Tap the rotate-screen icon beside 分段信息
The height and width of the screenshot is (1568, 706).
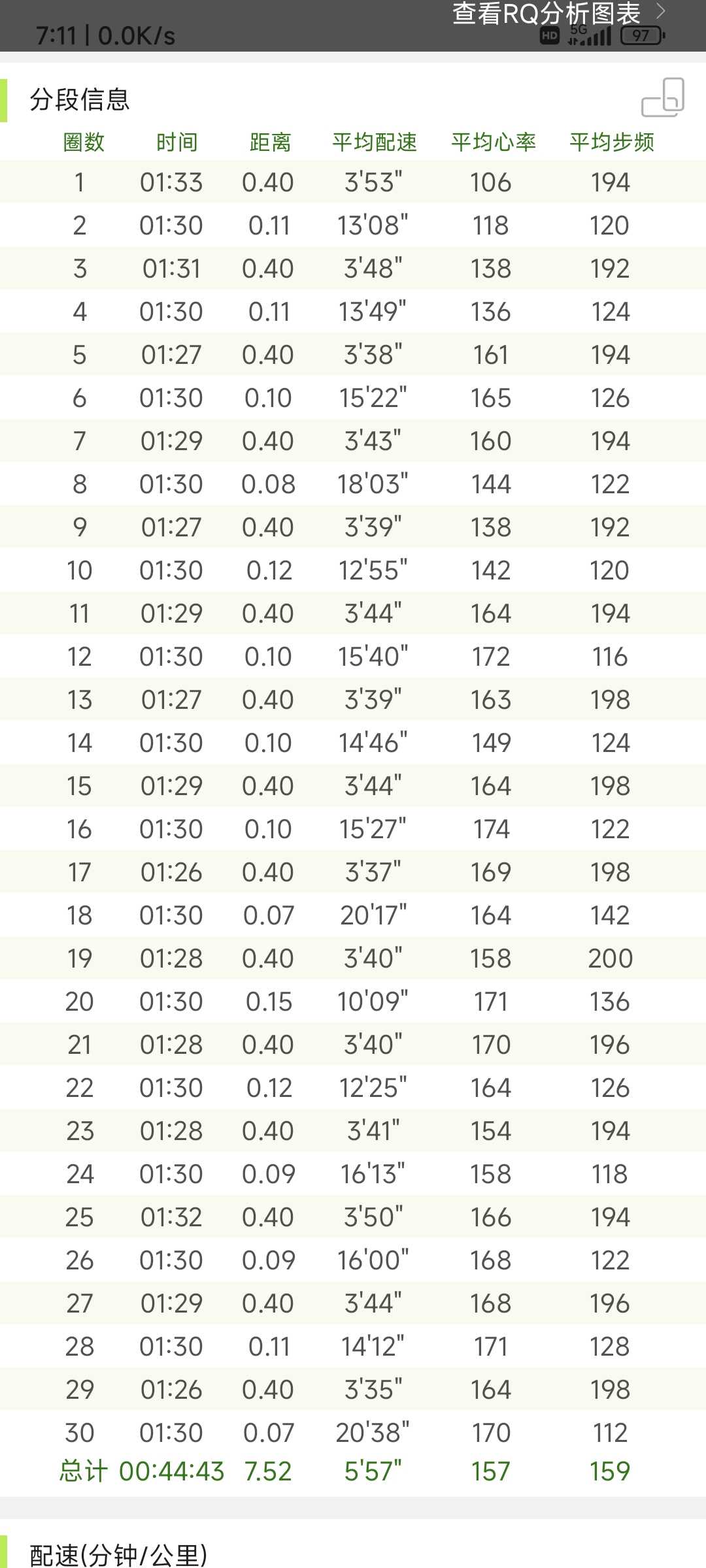coord(663,98)
